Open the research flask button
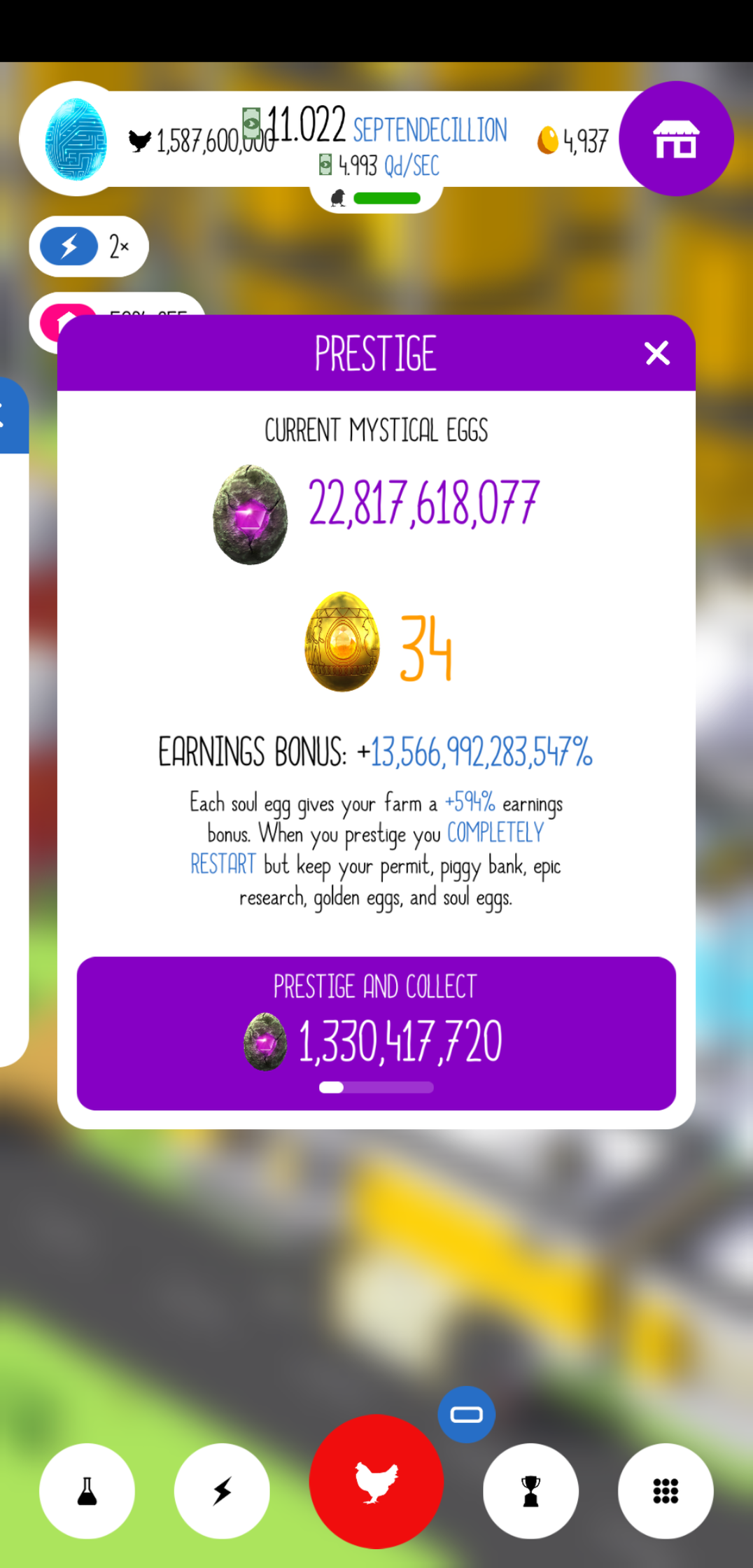 pos(87,1490)
